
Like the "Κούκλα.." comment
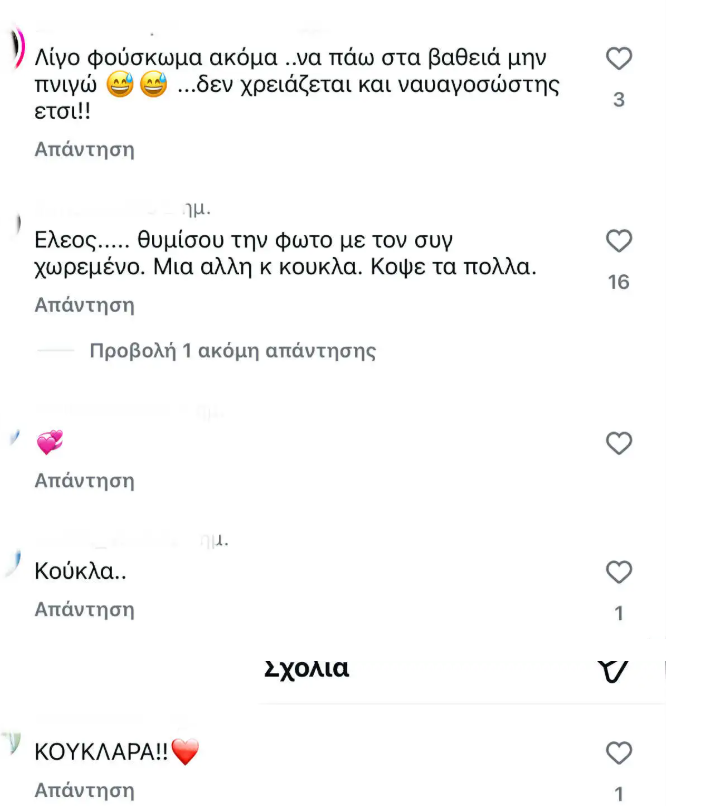(x=619, y=572)
